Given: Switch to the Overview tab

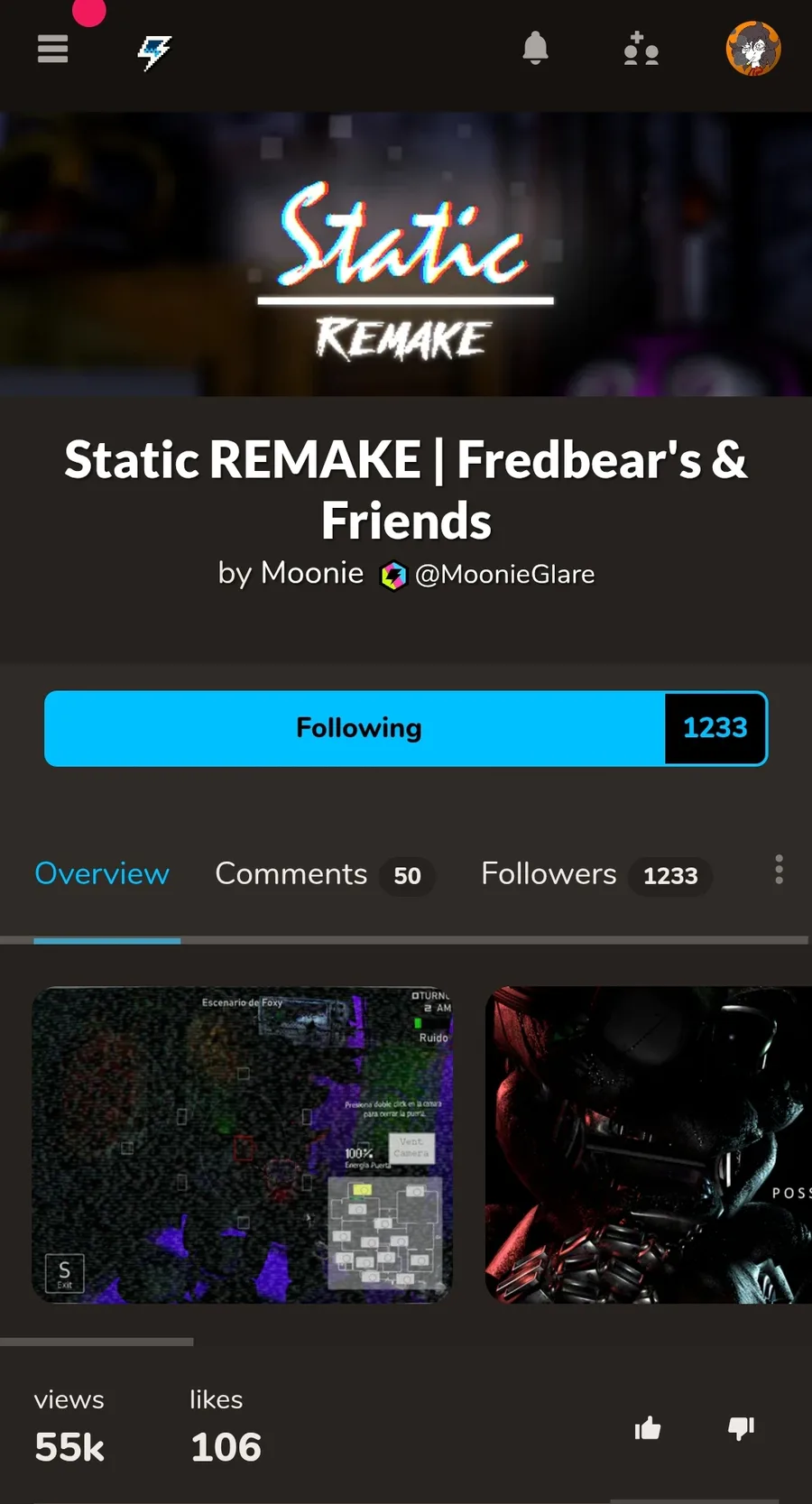Looking at the screenshot, I should [102, 873].
